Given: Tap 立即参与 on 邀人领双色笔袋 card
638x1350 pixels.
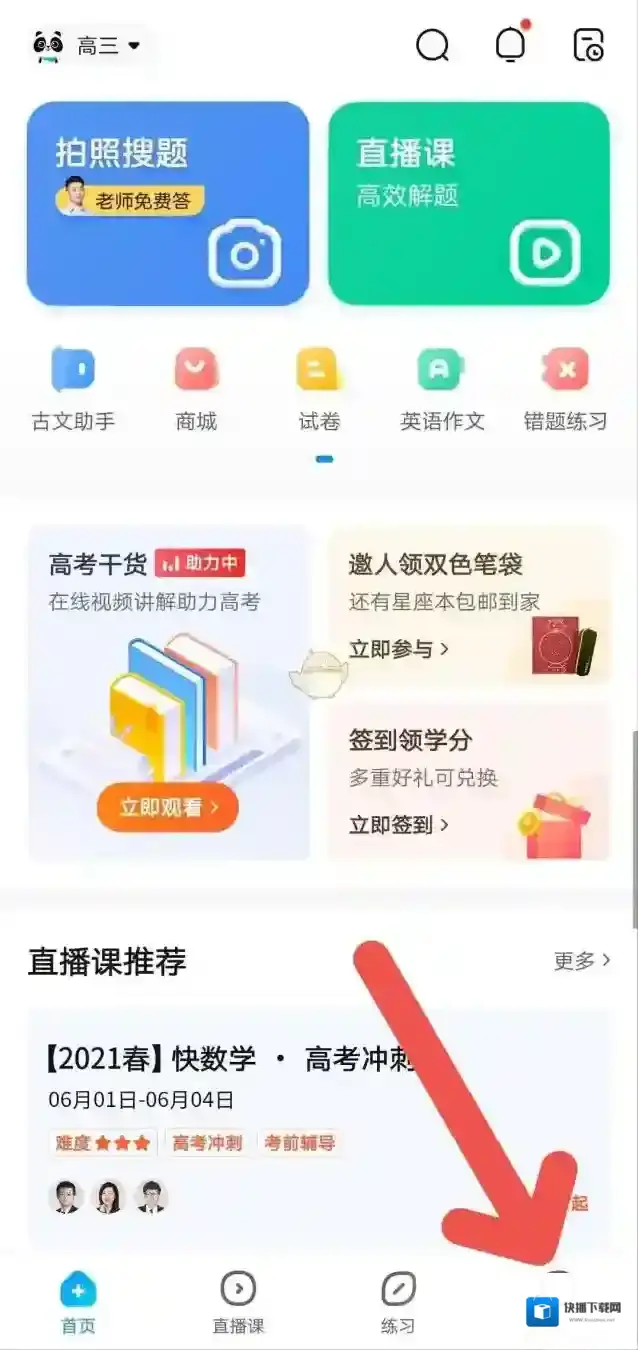Looking at the screenshot, I should [398, 649].
